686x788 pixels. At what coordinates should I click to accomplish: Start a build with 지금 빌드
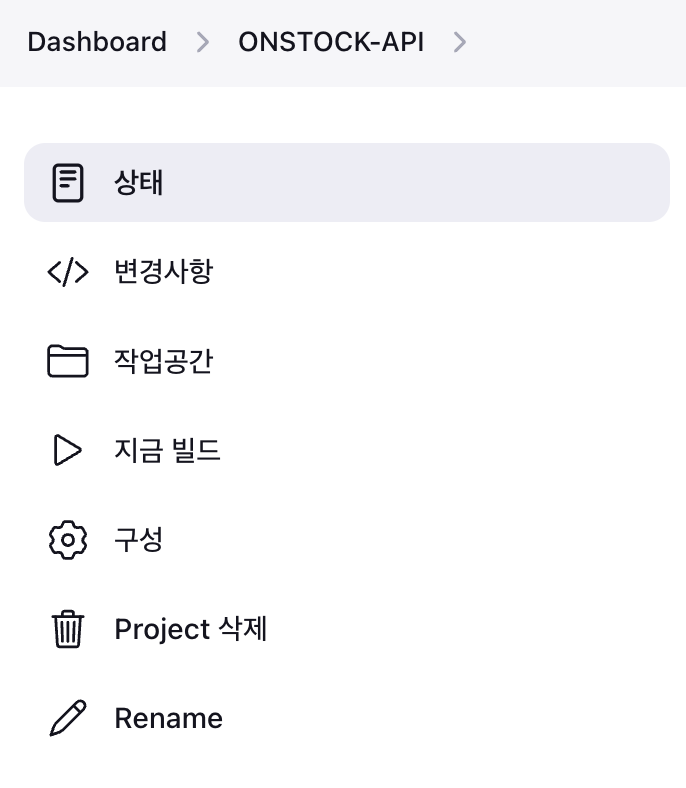pos(347,450)
